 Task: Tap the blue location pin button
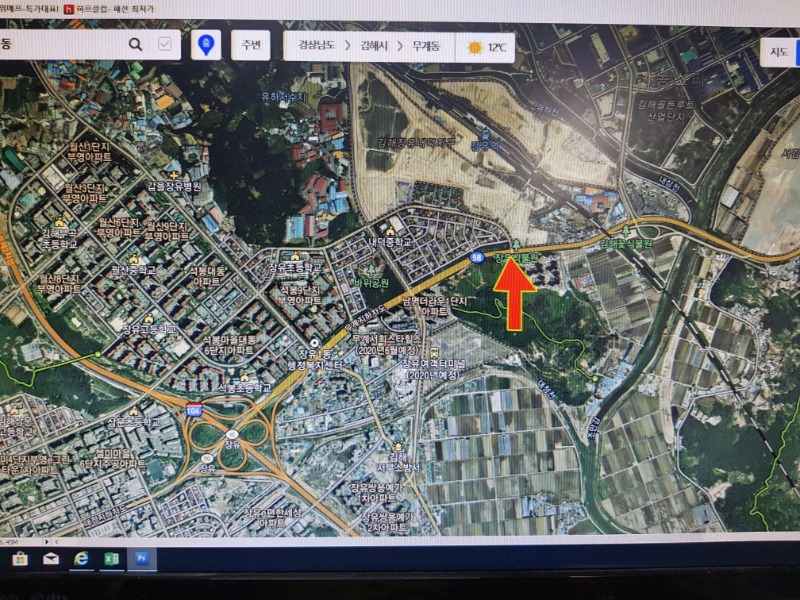206,45
